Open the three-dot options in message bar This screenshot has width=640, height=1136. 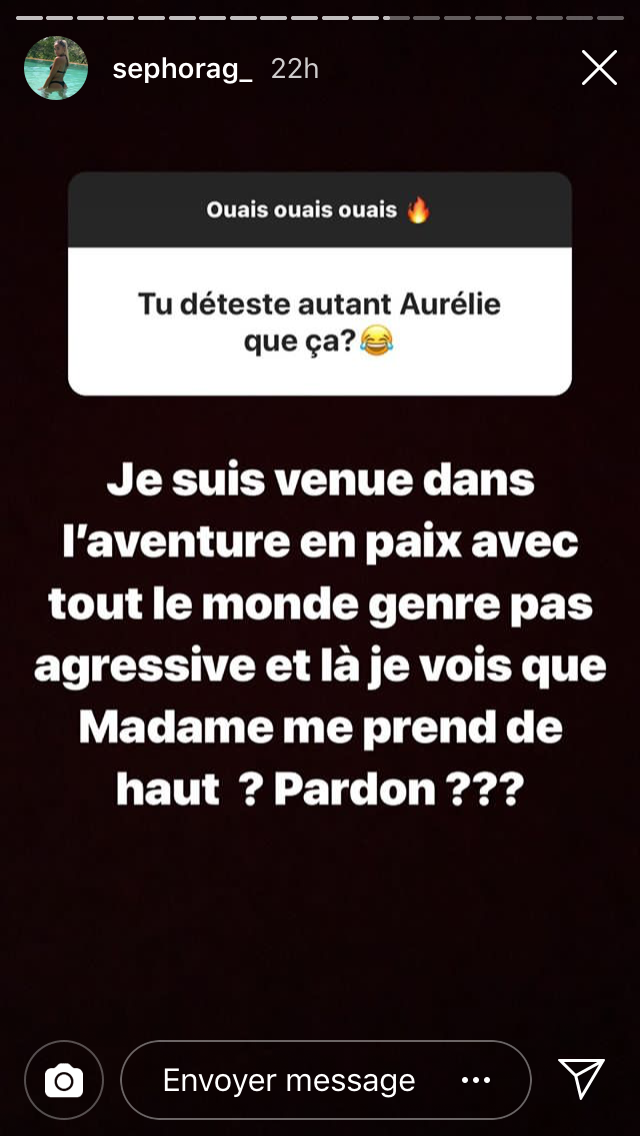[x=476, y=1080]
